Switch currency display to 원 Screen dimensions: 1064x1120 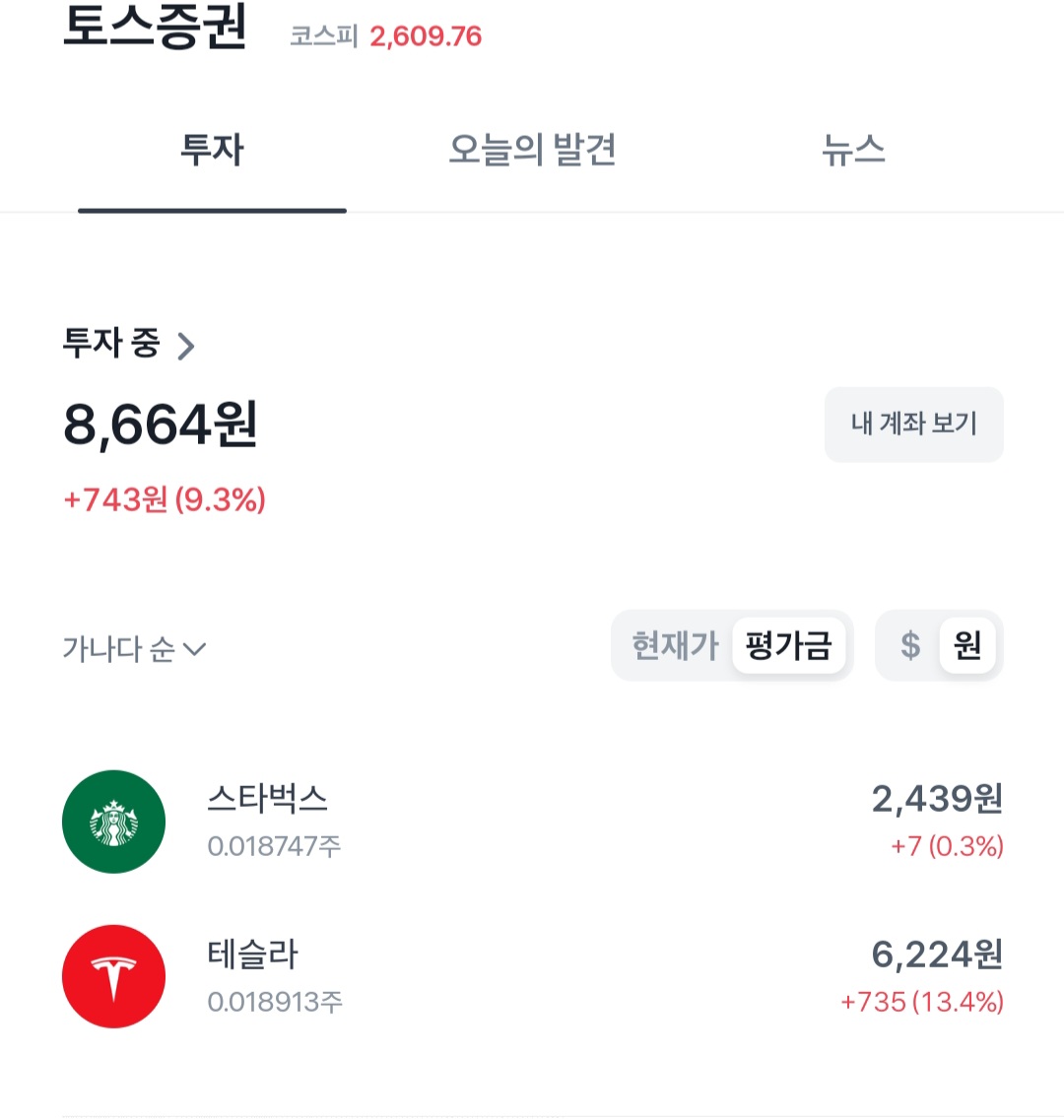tap(967, 646)
